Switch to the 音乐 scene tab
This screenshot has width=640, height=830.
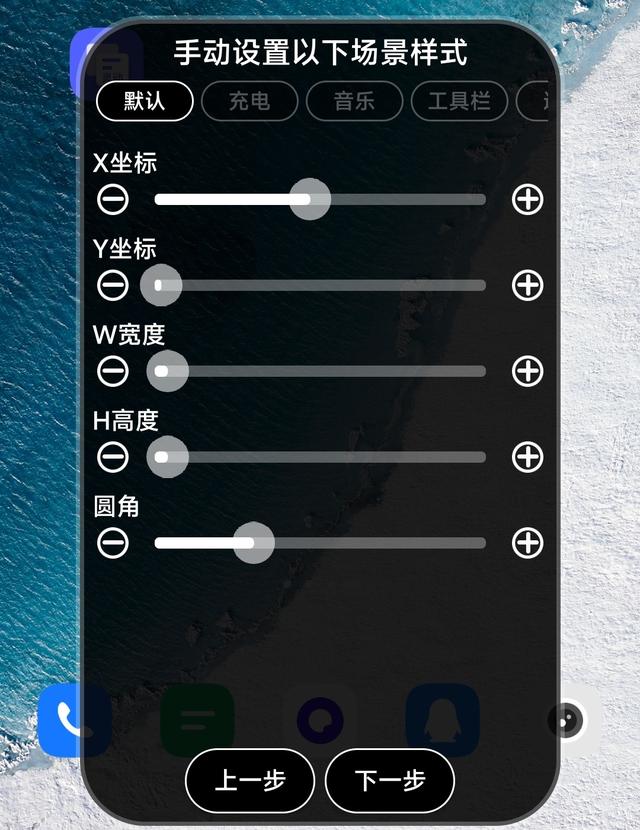[354, 101]
